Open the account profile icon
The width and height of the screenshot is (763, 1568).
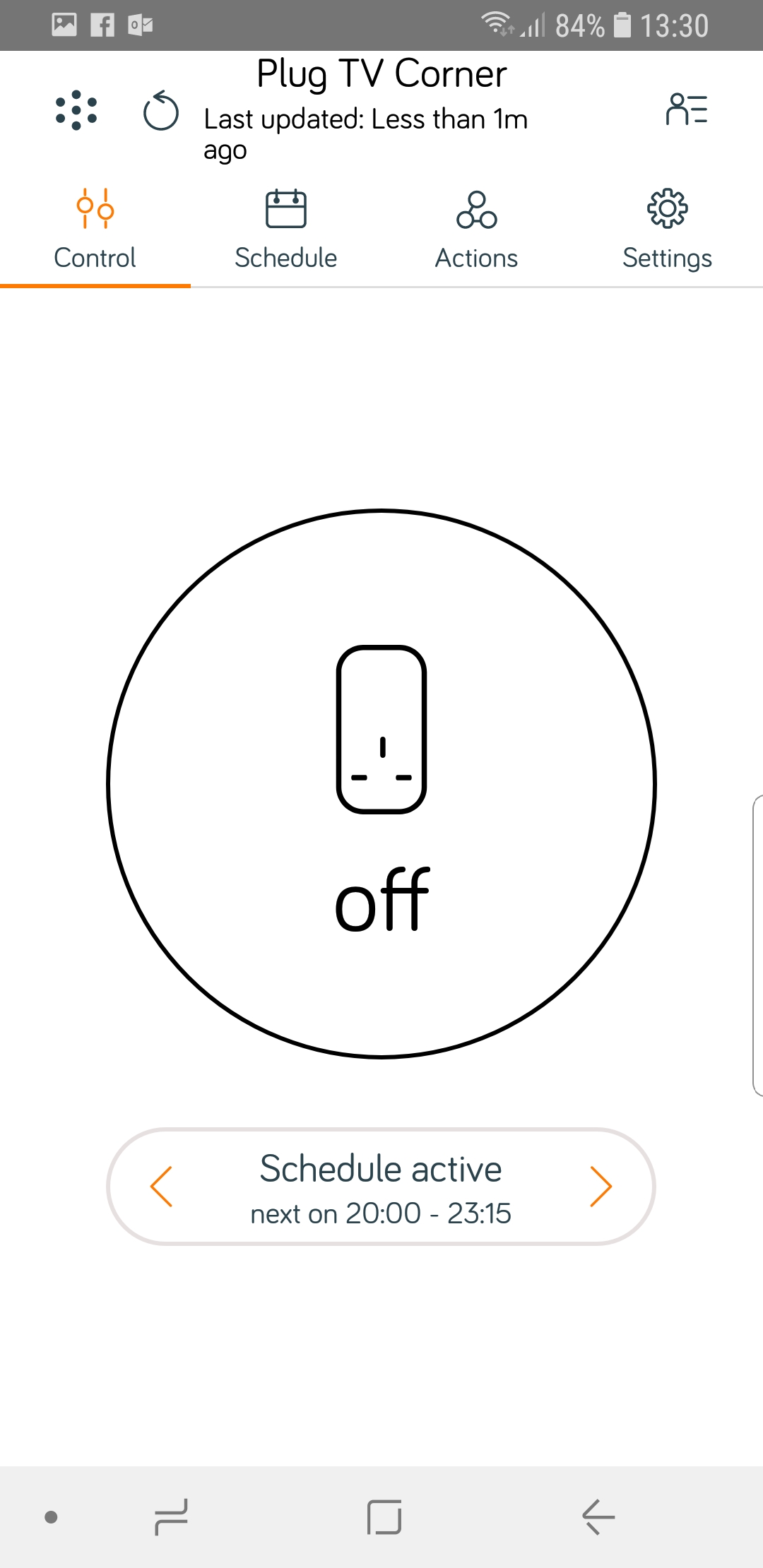(686, 110)
